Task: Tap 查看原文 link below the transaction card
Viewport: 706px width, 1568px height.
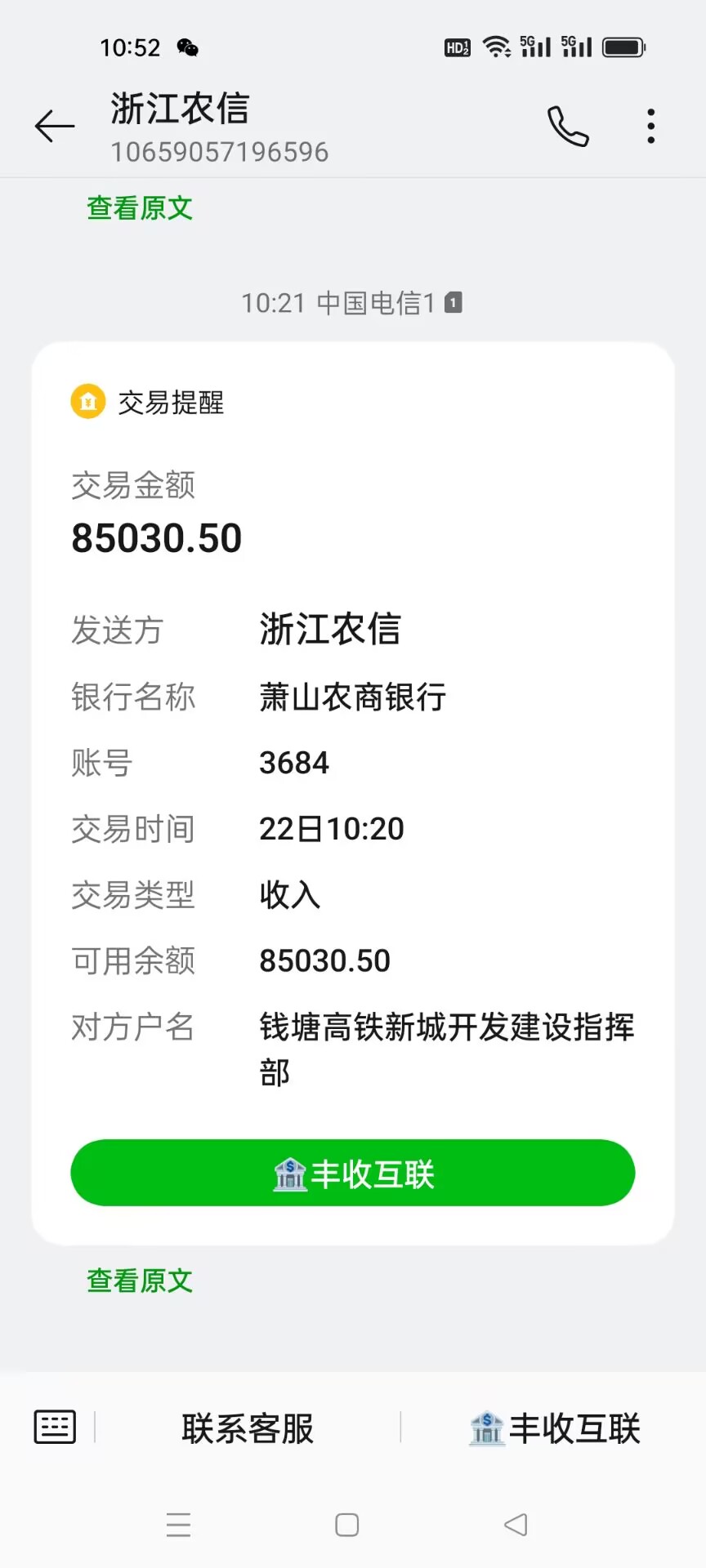Action: [x=140, y=1281]
